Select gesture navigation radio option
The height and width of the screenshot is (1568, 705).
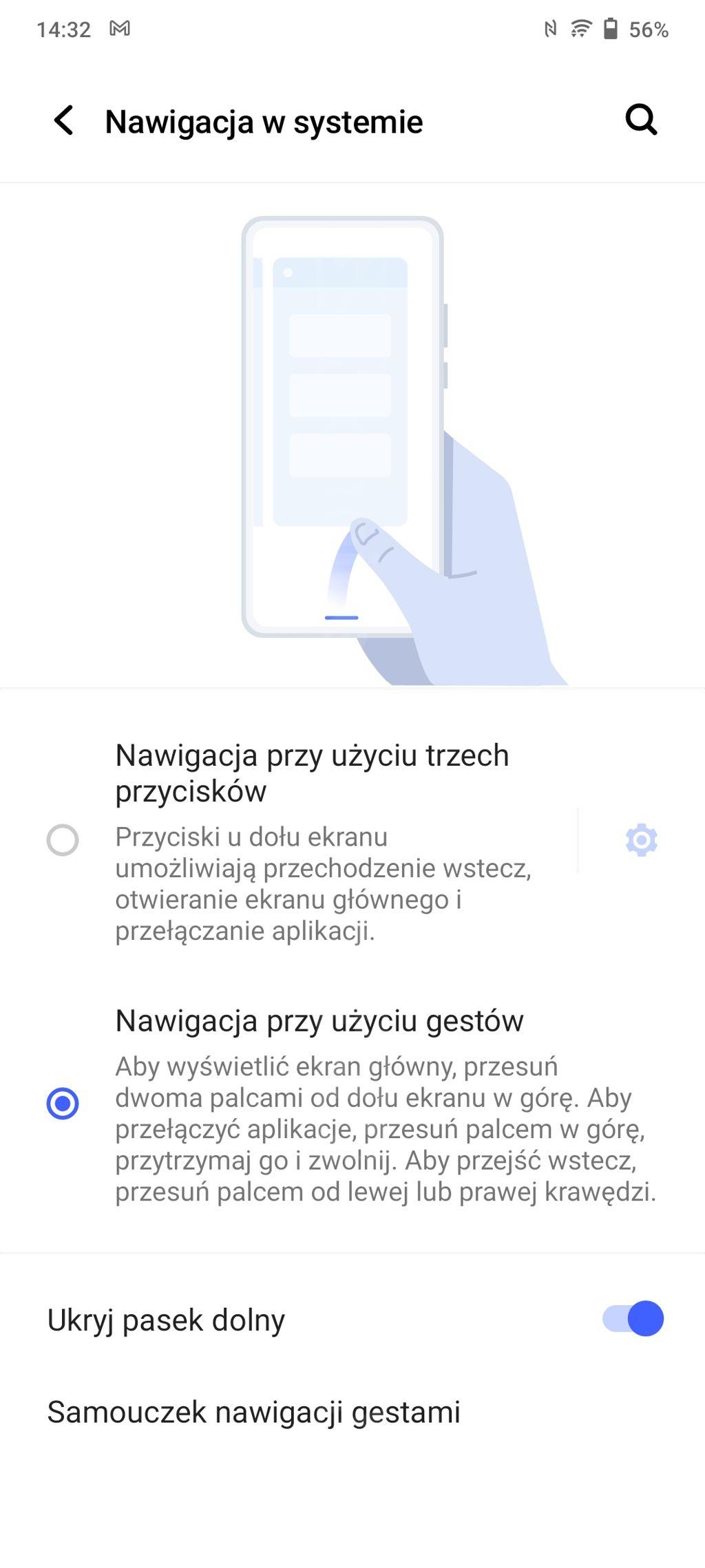coord(63,1104)
